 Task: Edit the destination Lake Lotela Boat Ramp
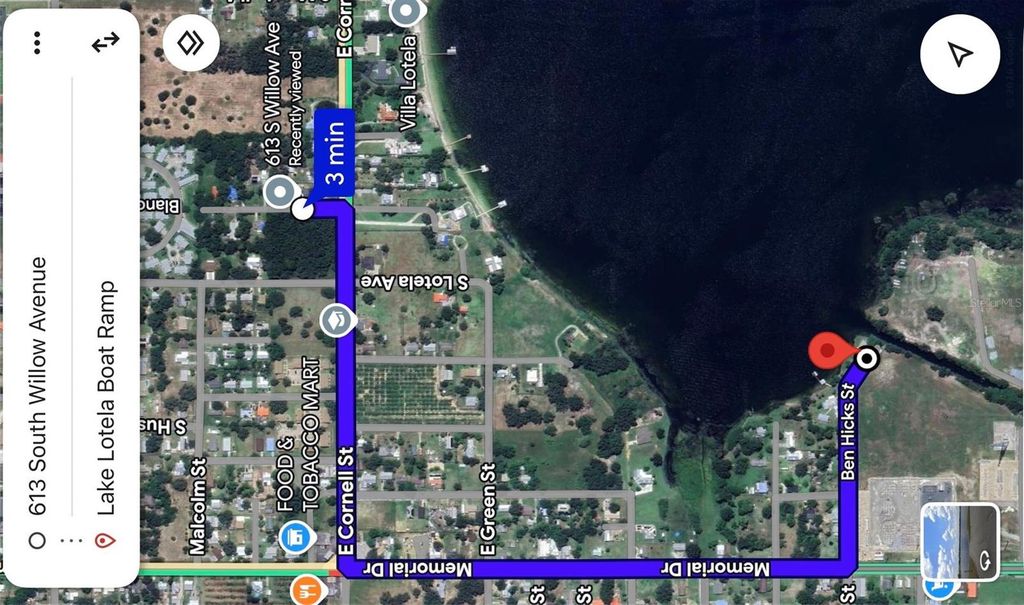tap(106, 398)
